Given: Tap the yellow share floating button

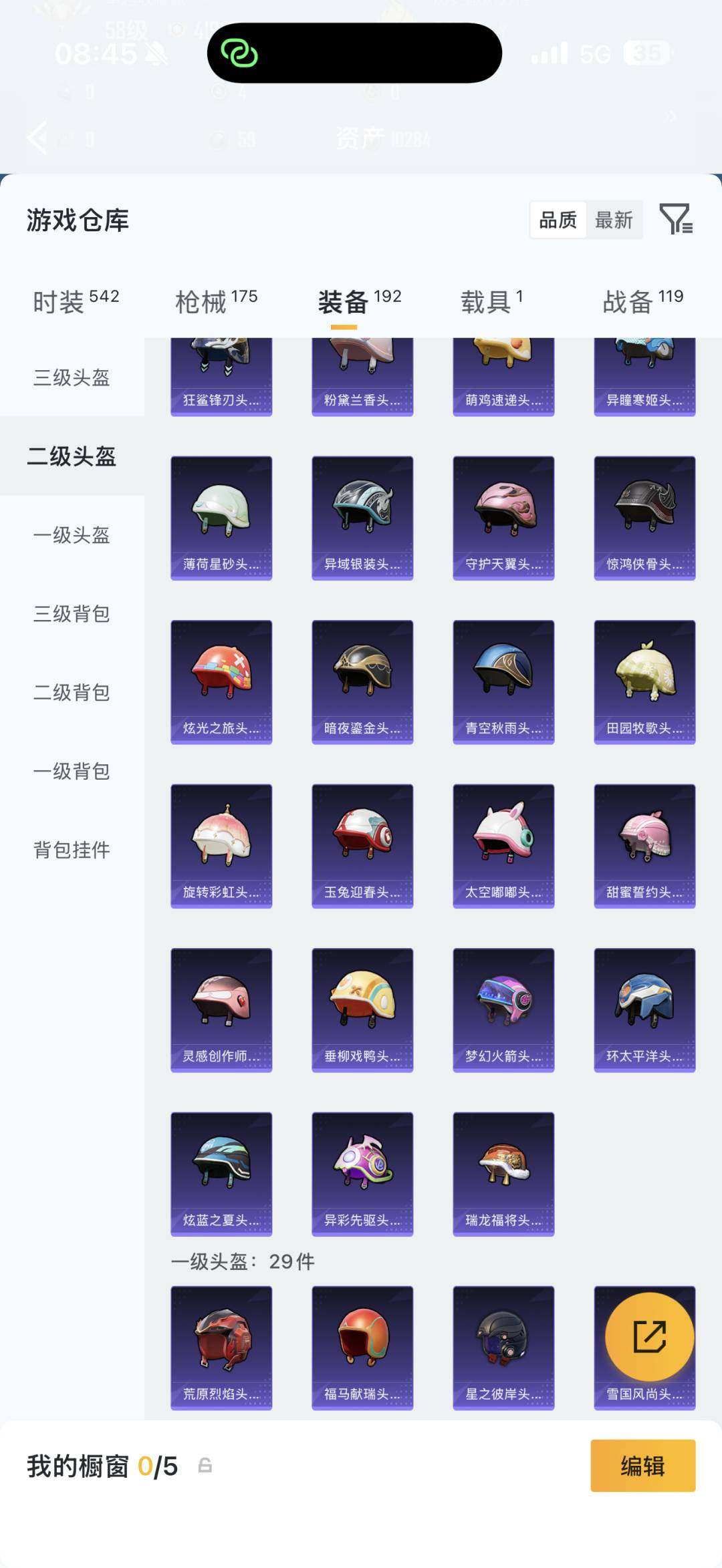Looking at the screenshot, I should pyautogui.click(x=649, y=1337).
